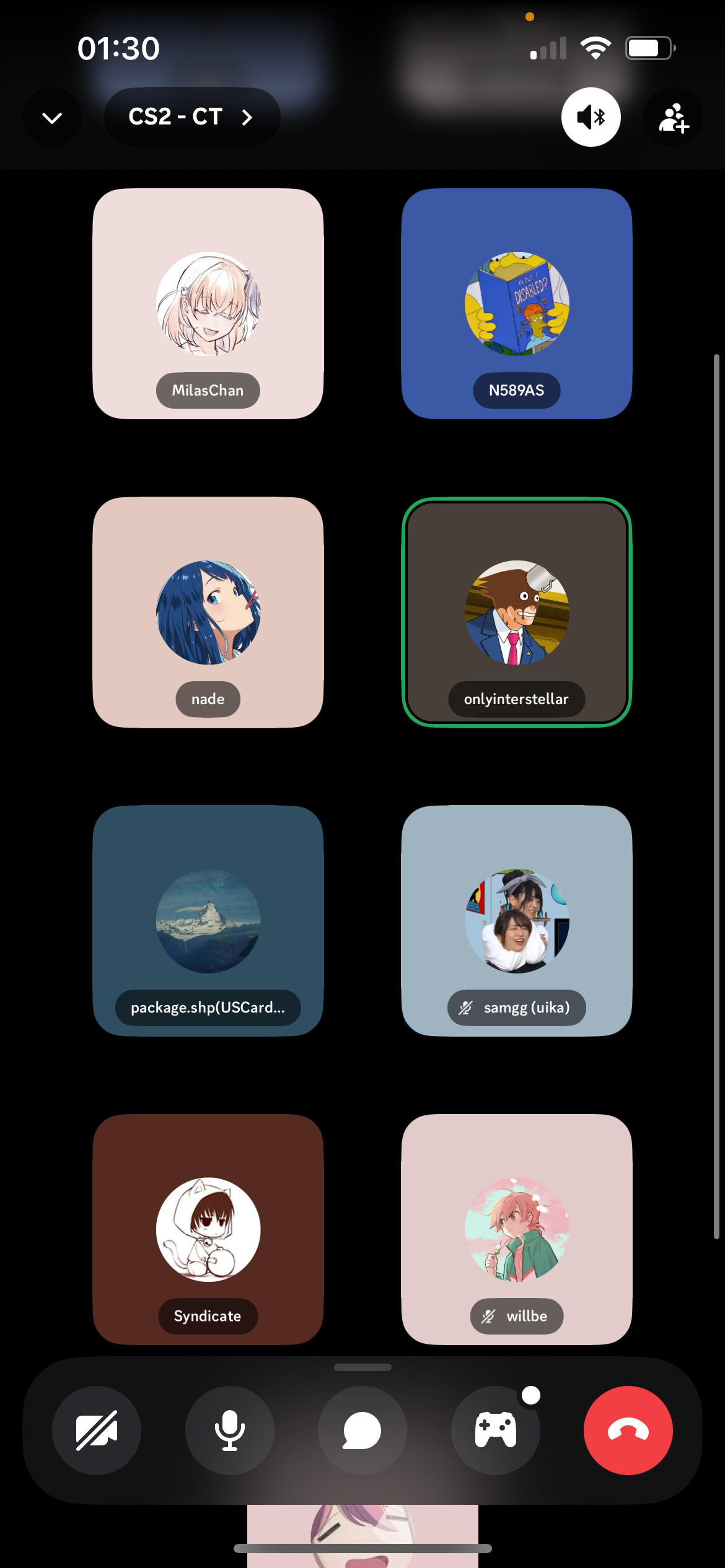Change the Bluetooth audio output

coord(591,117)
